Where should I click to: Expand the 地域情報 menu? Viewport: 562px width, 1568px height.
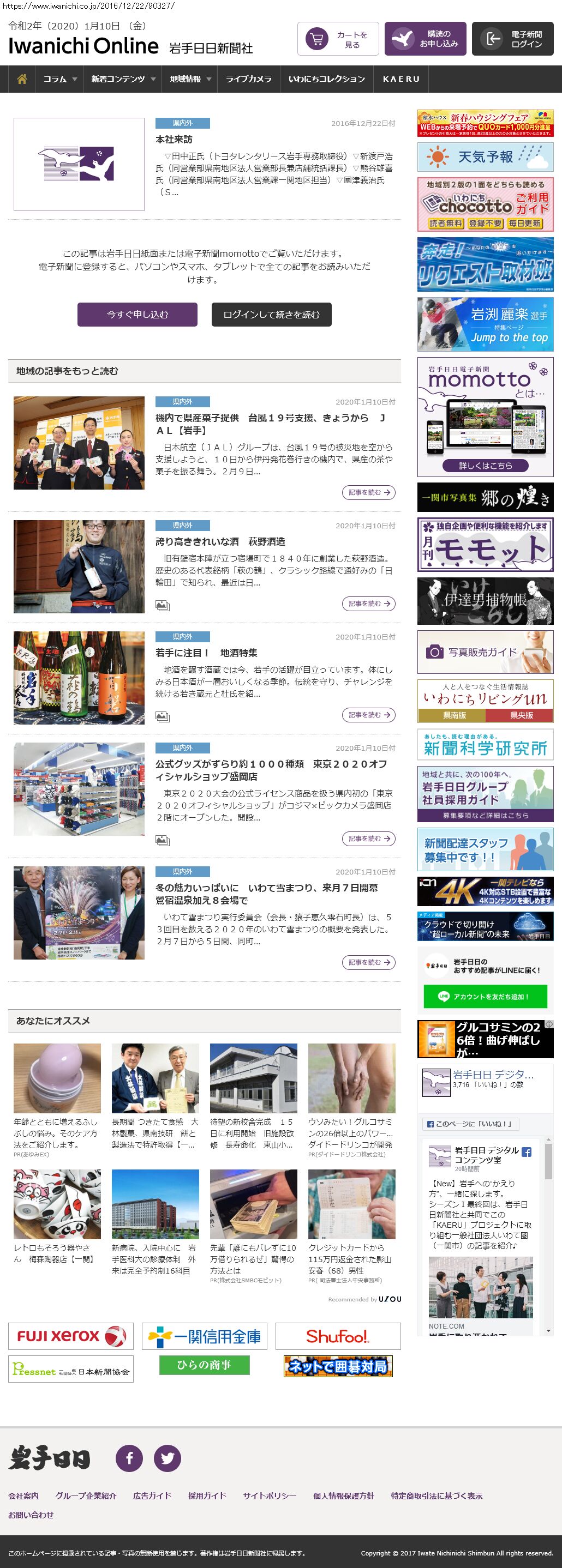[190, 79]
